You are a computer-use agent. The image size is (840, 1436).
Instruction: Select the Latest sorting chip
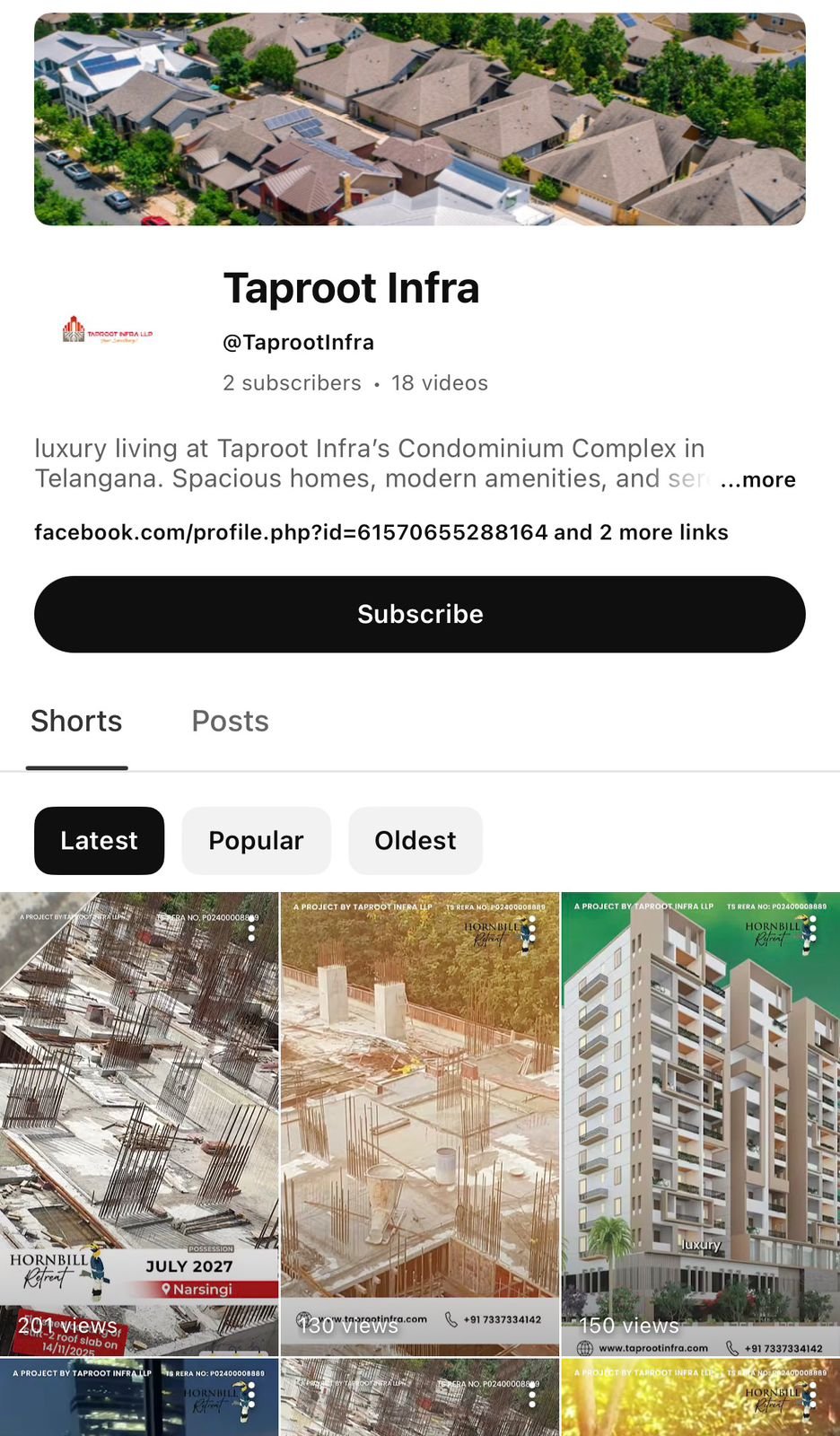[99, 840]
